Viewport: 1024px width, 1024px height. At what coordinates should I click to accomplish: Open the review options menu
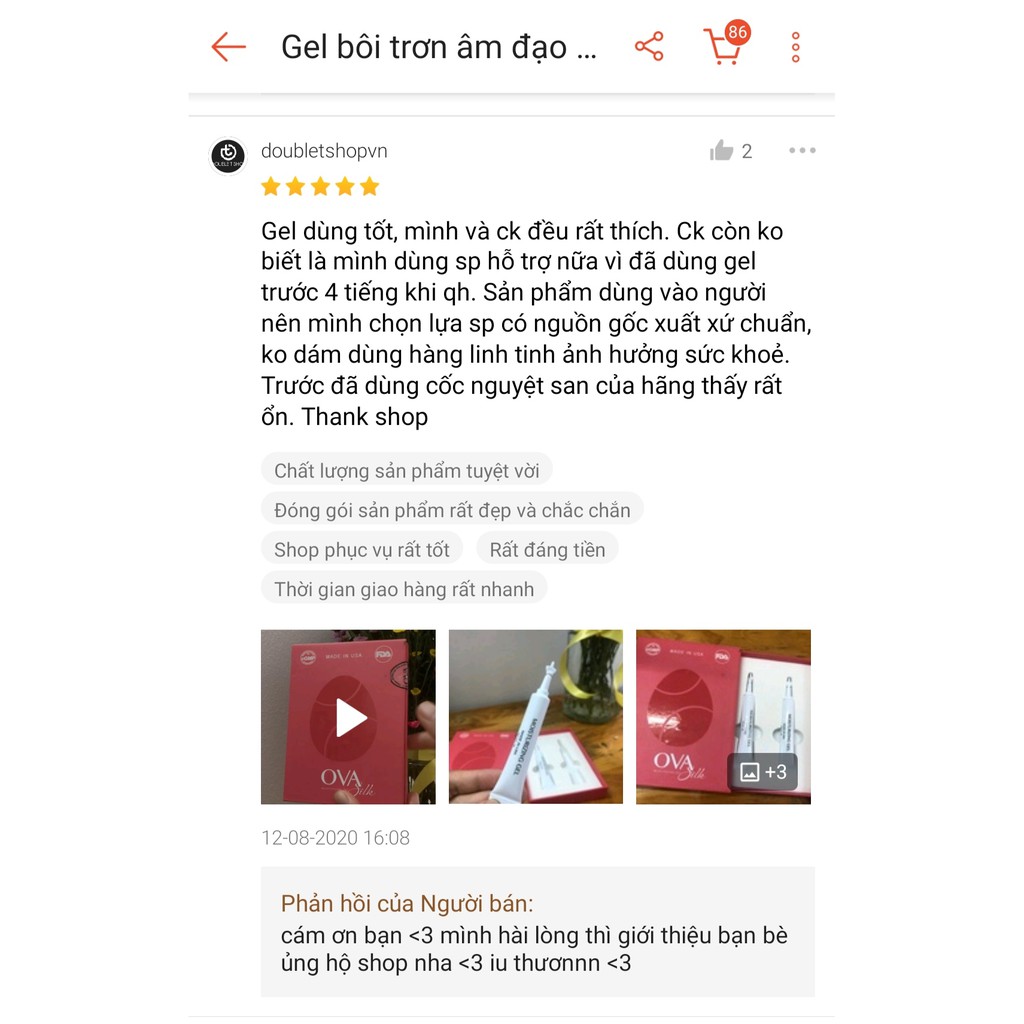(x=802, y=151)
